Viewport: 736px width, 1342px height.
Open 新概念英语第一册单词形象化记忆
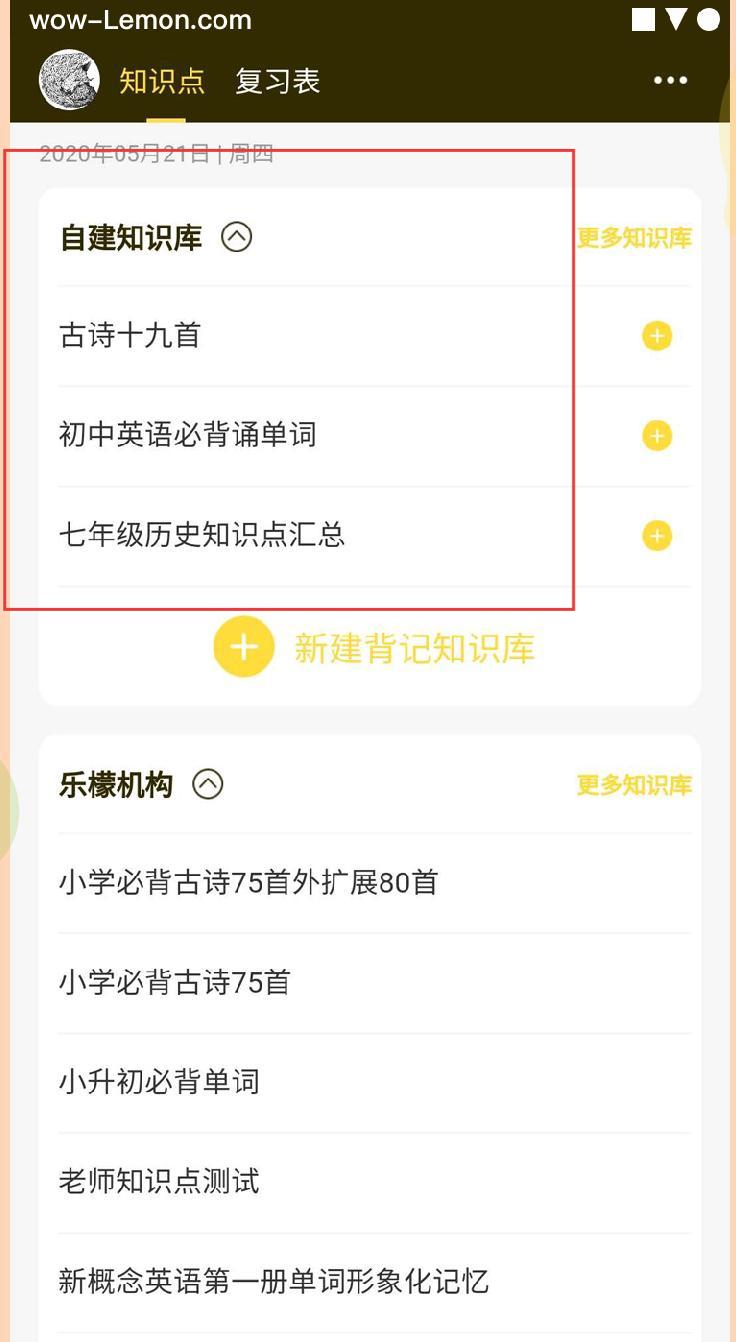[374, 1282]
